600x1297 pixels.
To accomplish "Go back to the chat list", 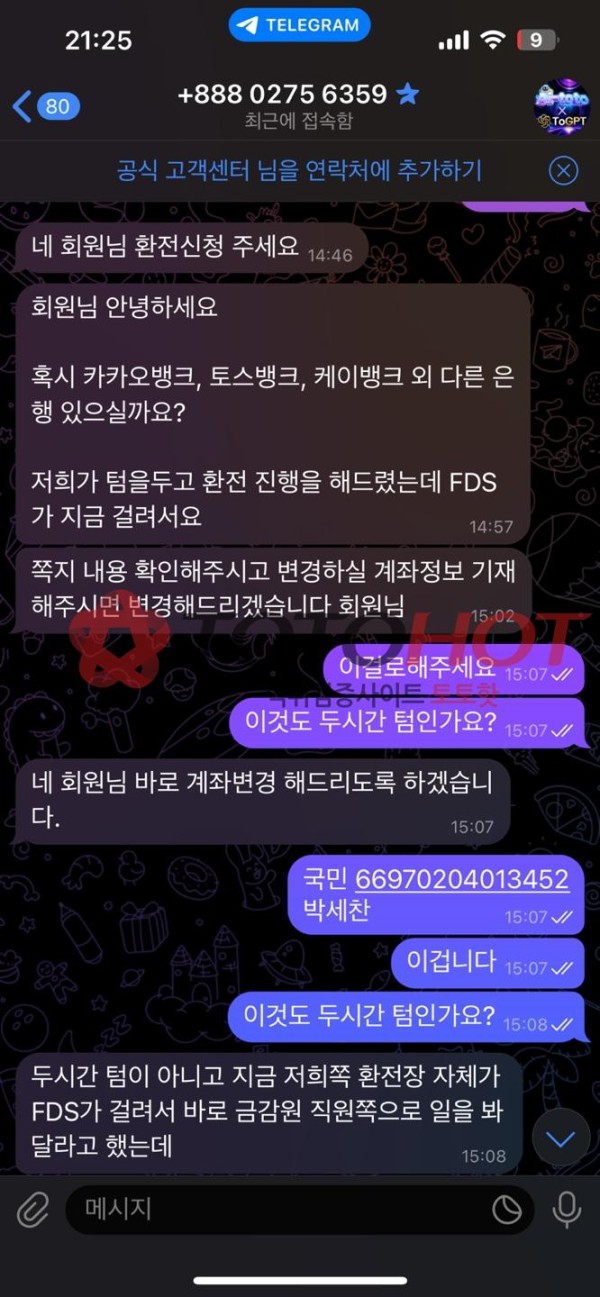I will tap(45, 105).
